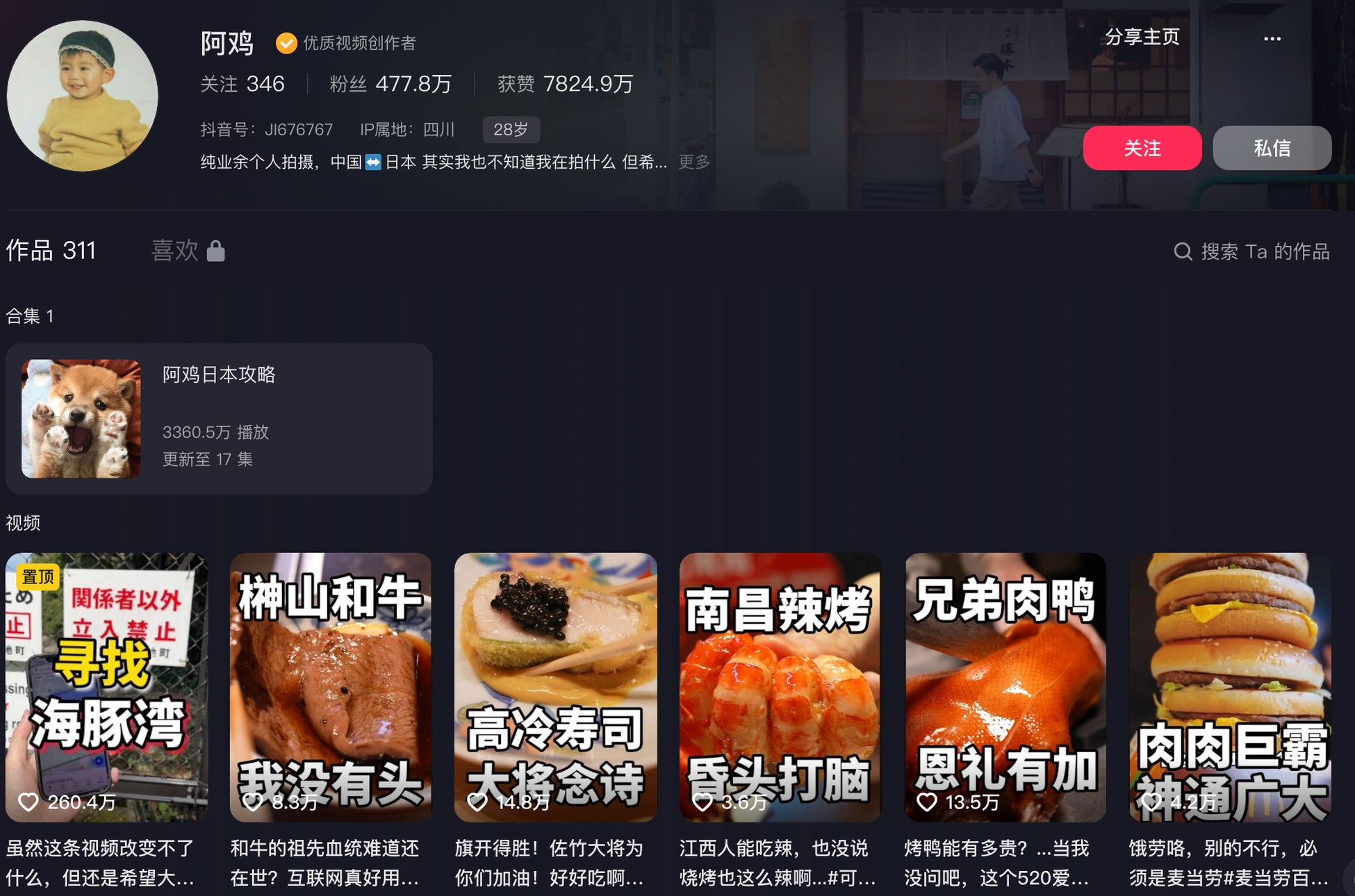
Task: Switch to the 作品 311 tab
Action: (x=51, y=251)
